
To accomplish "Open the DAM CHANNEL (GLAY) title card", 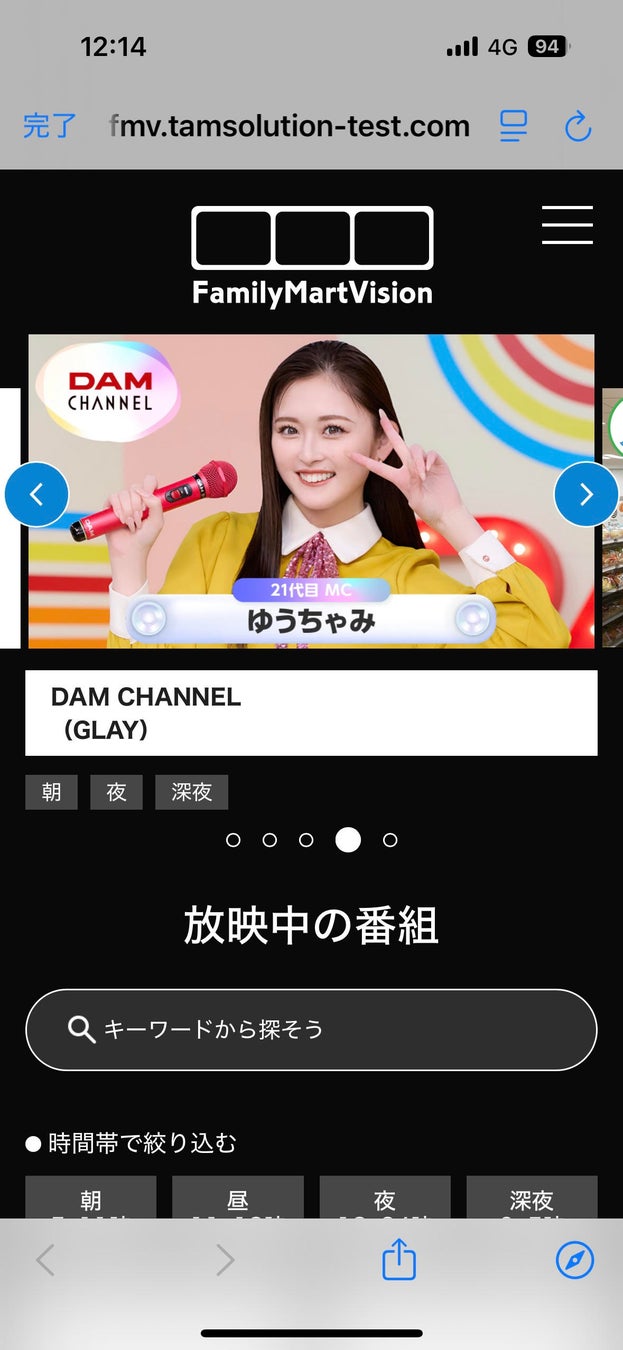I will pyautogui.click(x=311, y=712).
